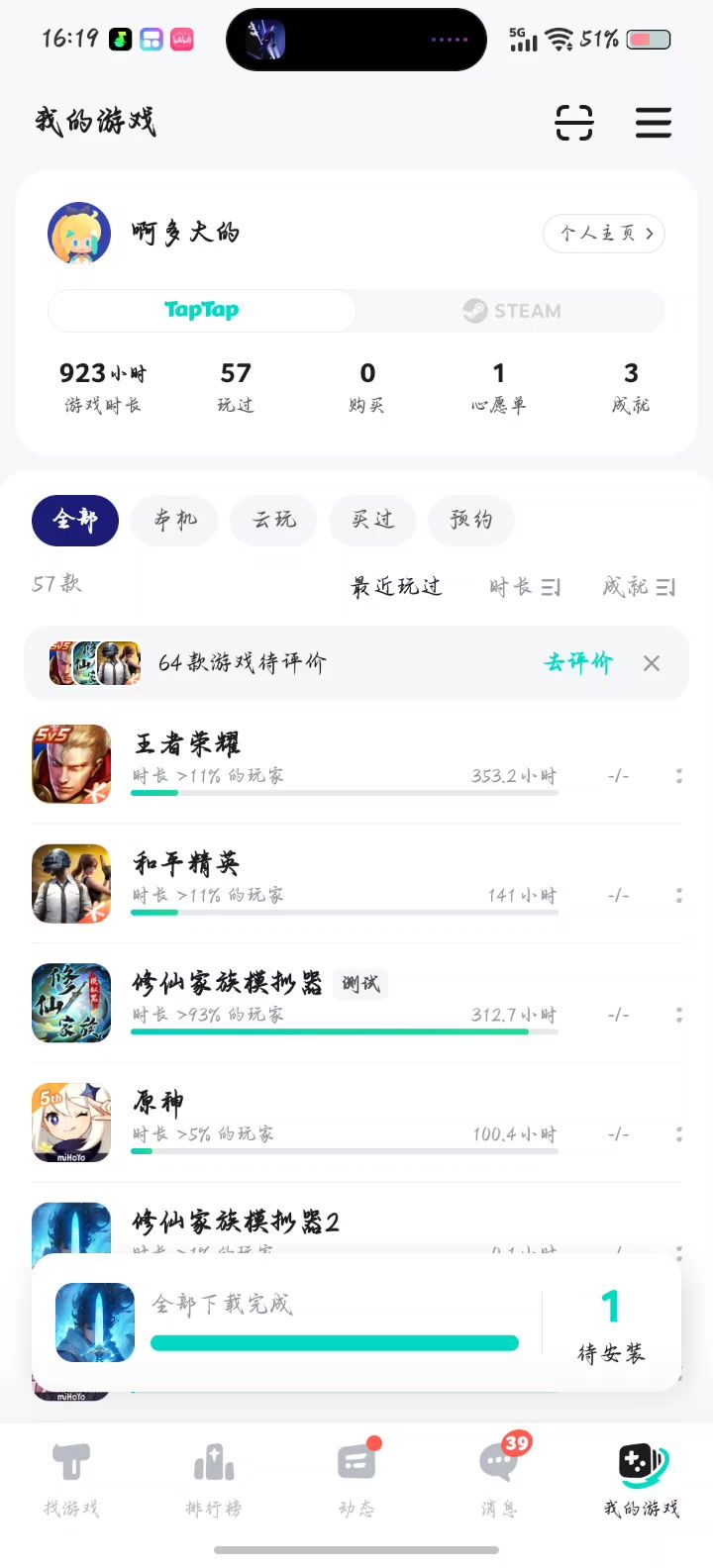The image size is (713, 1568).
Task: Sort games by 成就
Action: coord(639,587)
